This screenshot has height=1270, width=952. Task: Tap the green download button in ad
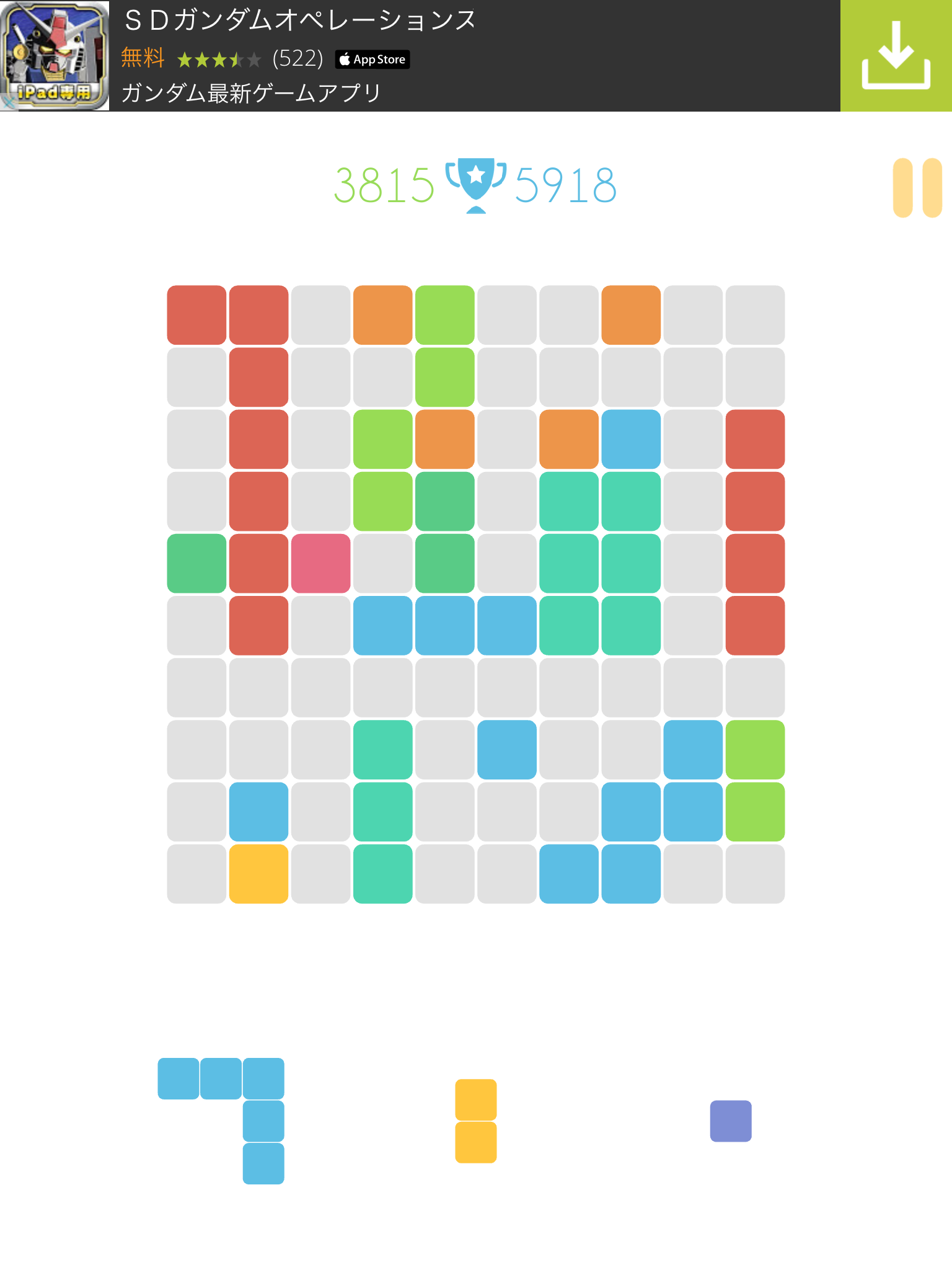[x=896, y=56]
